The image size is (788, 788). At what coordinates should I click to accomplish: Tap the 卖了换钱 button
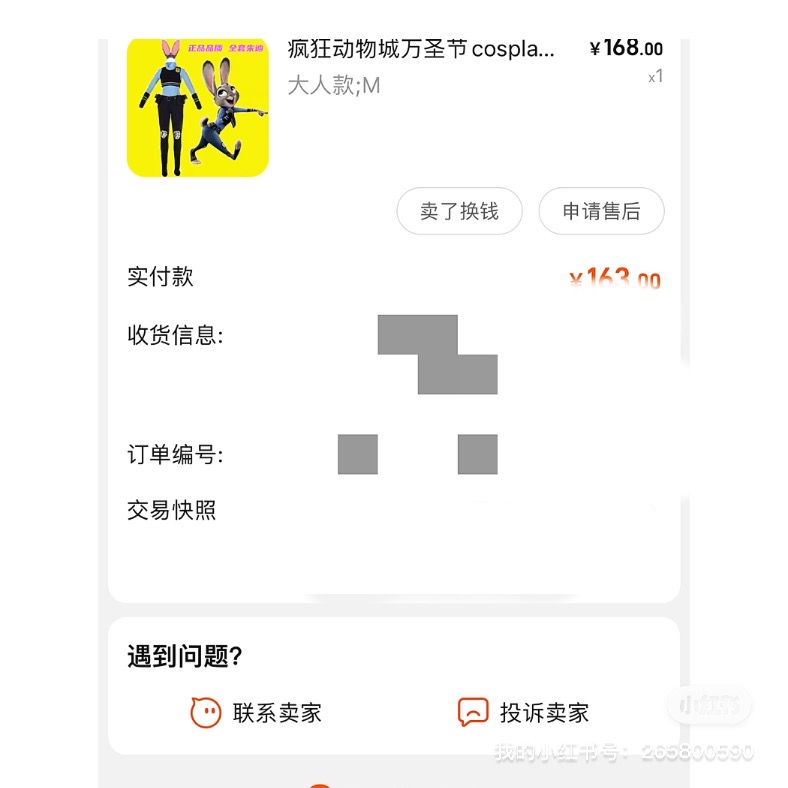459,211
